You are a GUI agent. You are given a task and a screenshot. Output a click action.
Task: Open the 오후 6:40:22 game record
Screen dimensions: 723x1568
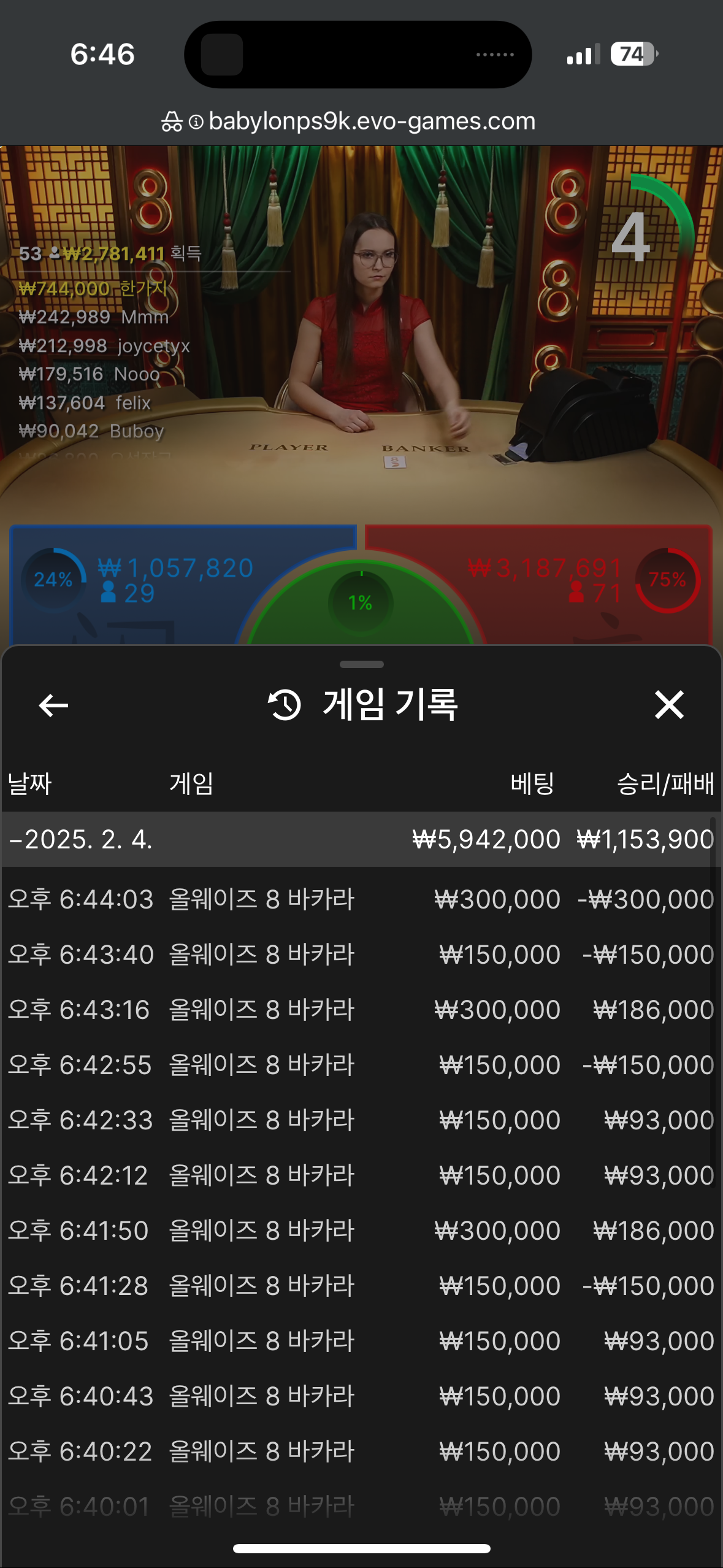tap(361, 1451)
